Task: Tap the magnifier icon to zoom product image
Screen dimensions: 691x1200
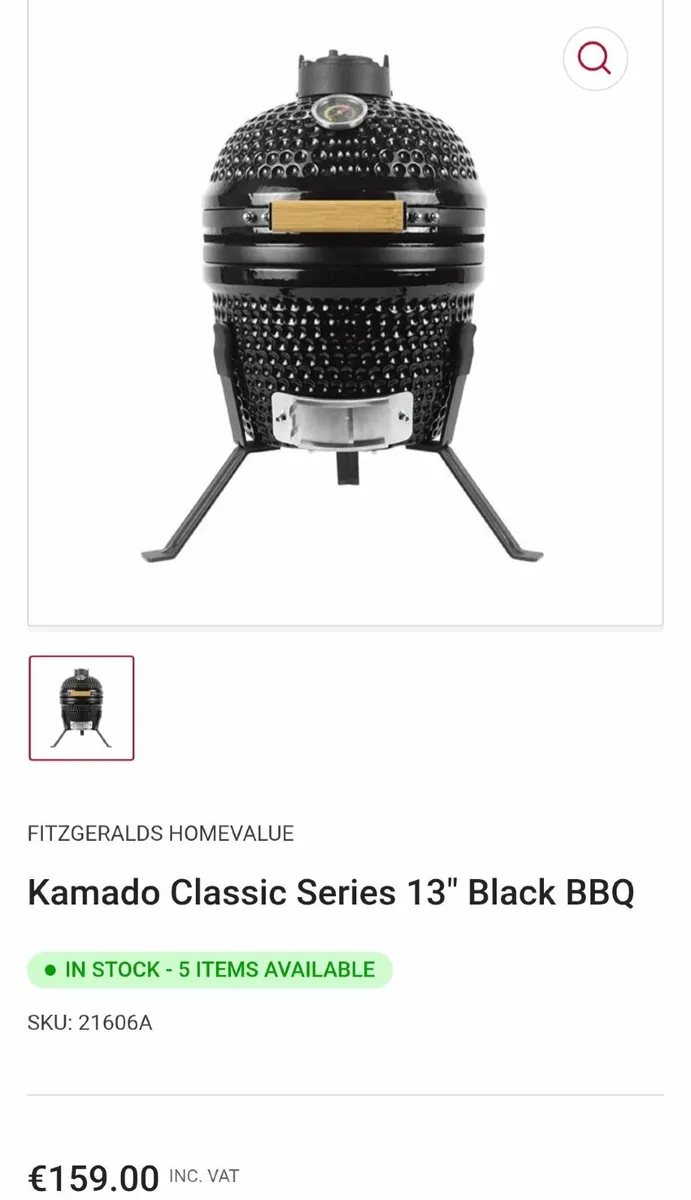Action: [x=595, y=60]
